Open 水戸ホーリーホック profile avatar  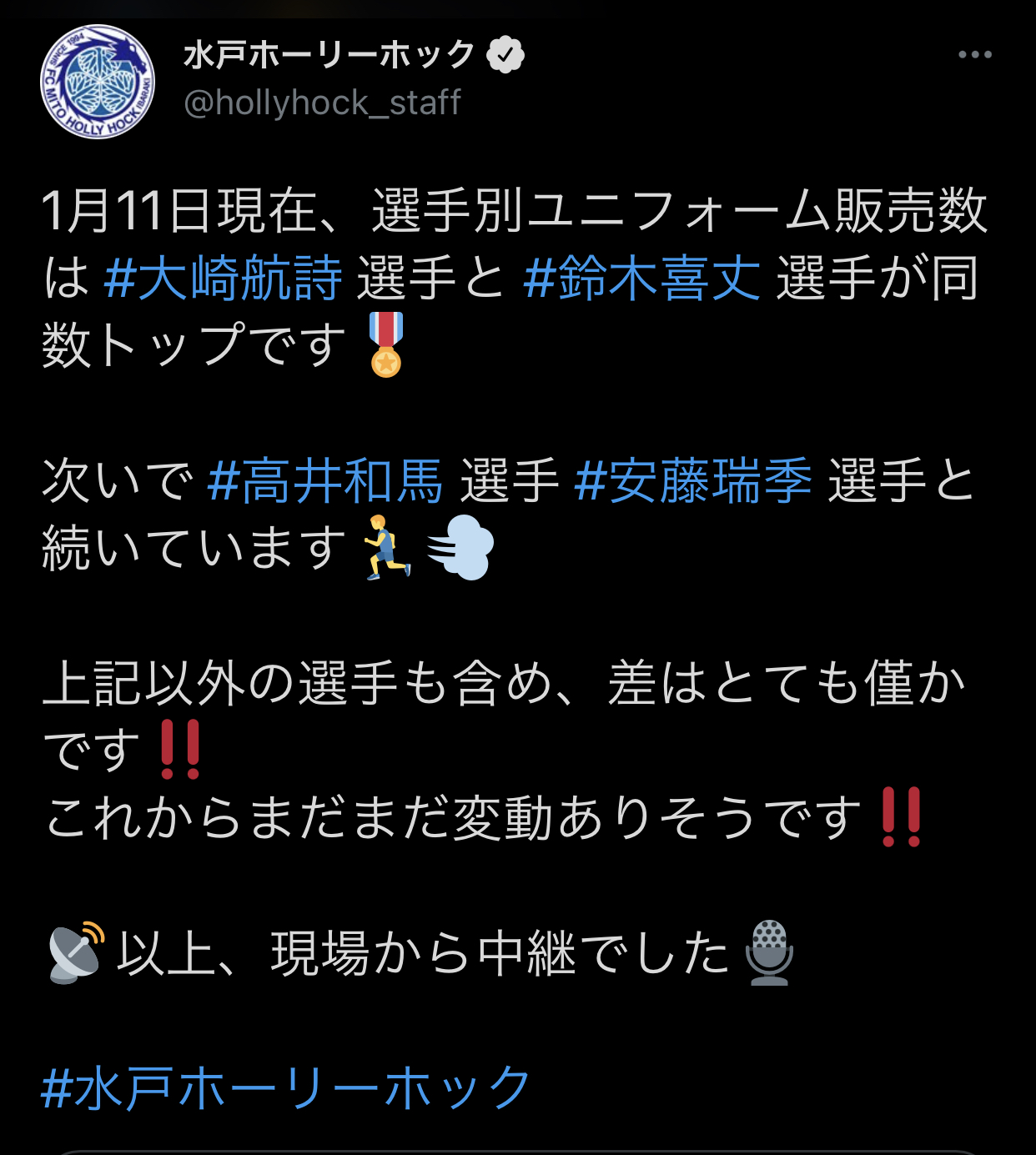pyautogui.click(x=98, y=82)
